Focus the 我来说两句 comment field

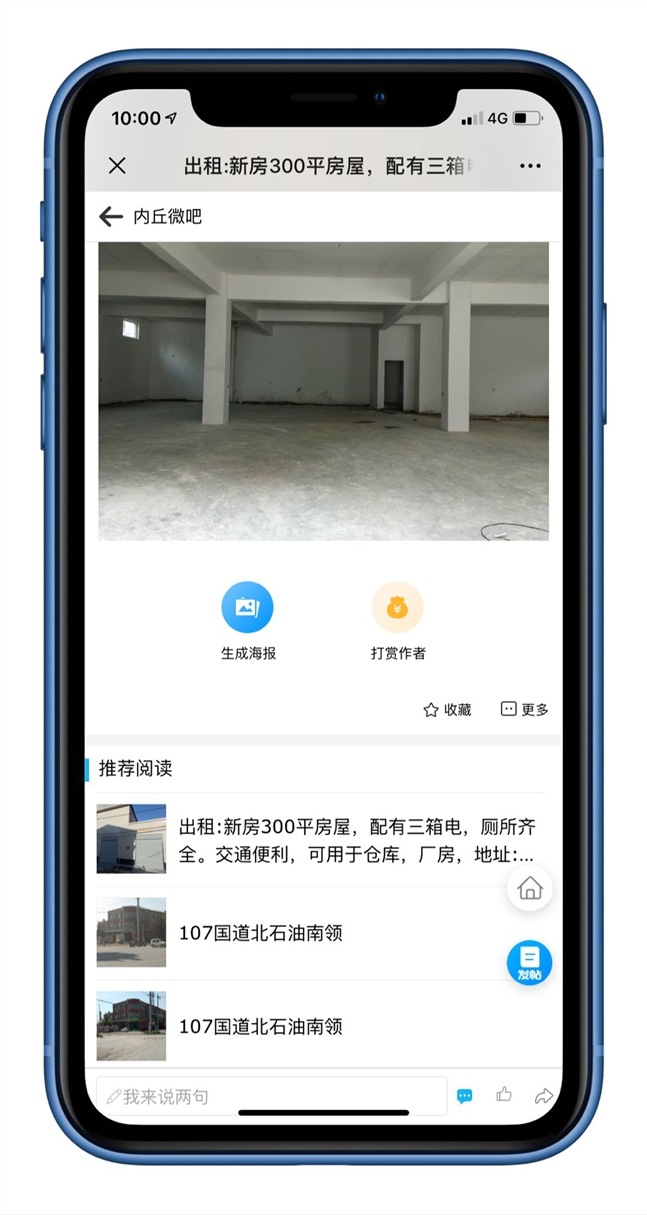(270, 1096)
